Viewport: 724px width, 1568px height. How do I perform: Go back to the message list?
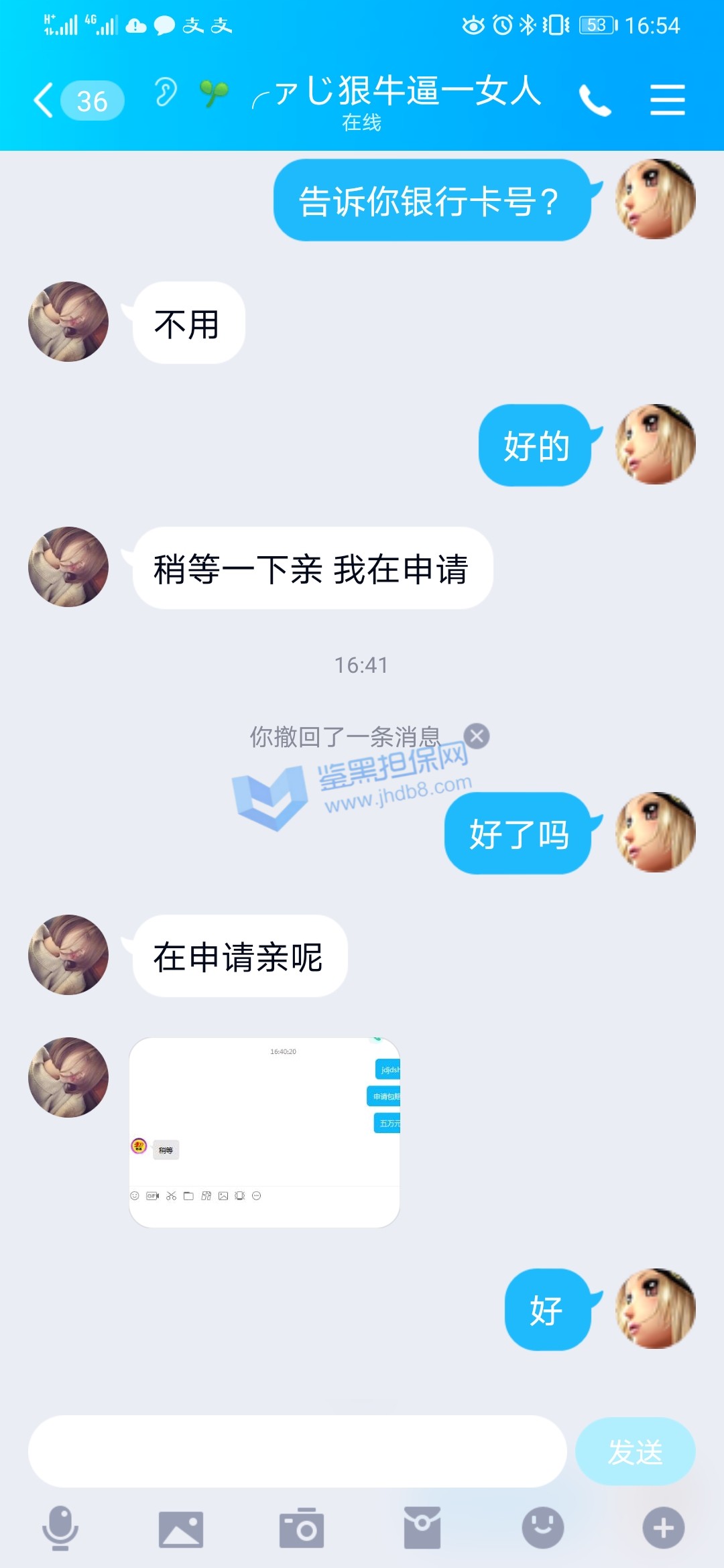pos(44,101)
